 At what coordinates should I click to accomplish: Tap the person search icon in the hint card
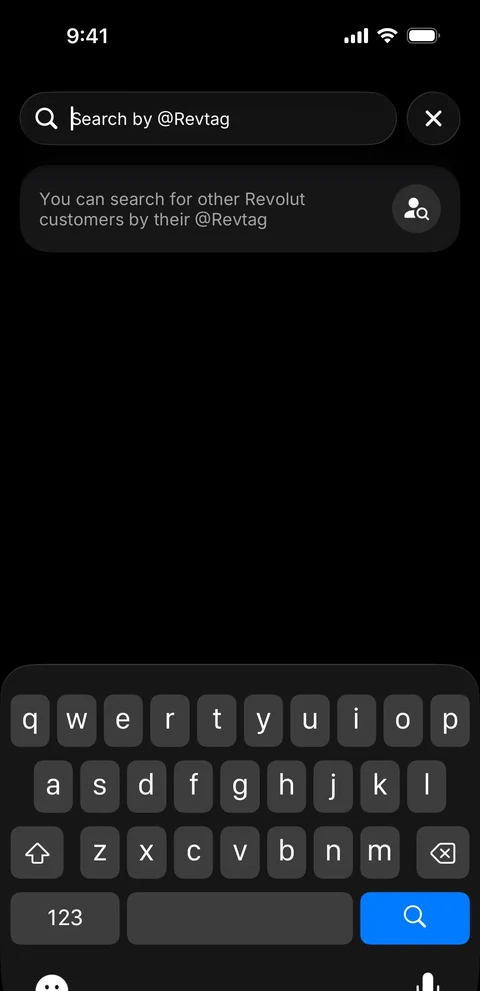416,209
